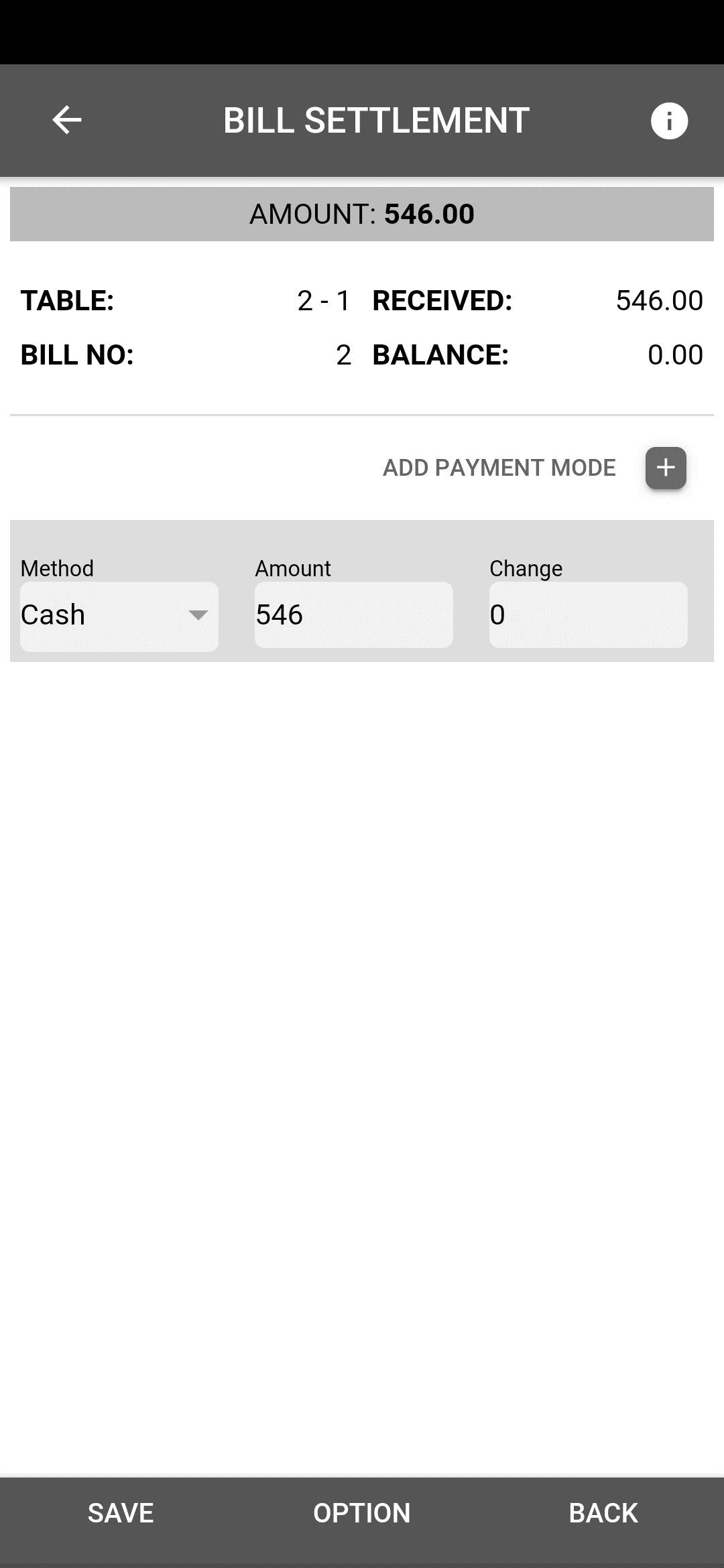Viewport: 724px width, 1568px height.
Task: Expand the Cash method dropdown
Action: (x=119, y=615)
